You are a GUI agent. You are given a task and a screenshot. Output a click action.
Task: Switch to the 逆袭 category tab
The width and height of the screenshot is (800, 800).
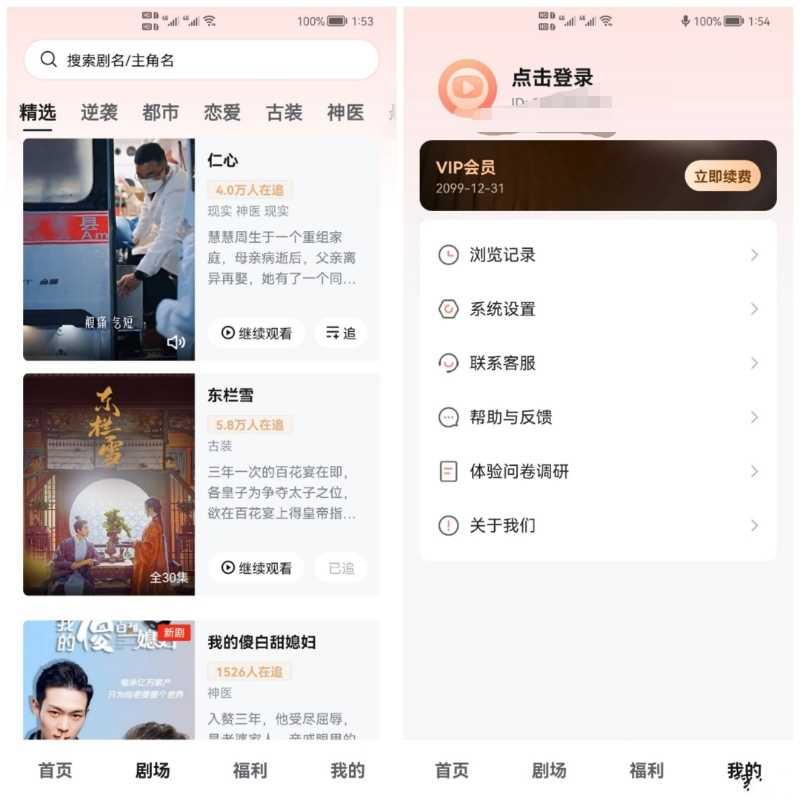coord(99,113)
